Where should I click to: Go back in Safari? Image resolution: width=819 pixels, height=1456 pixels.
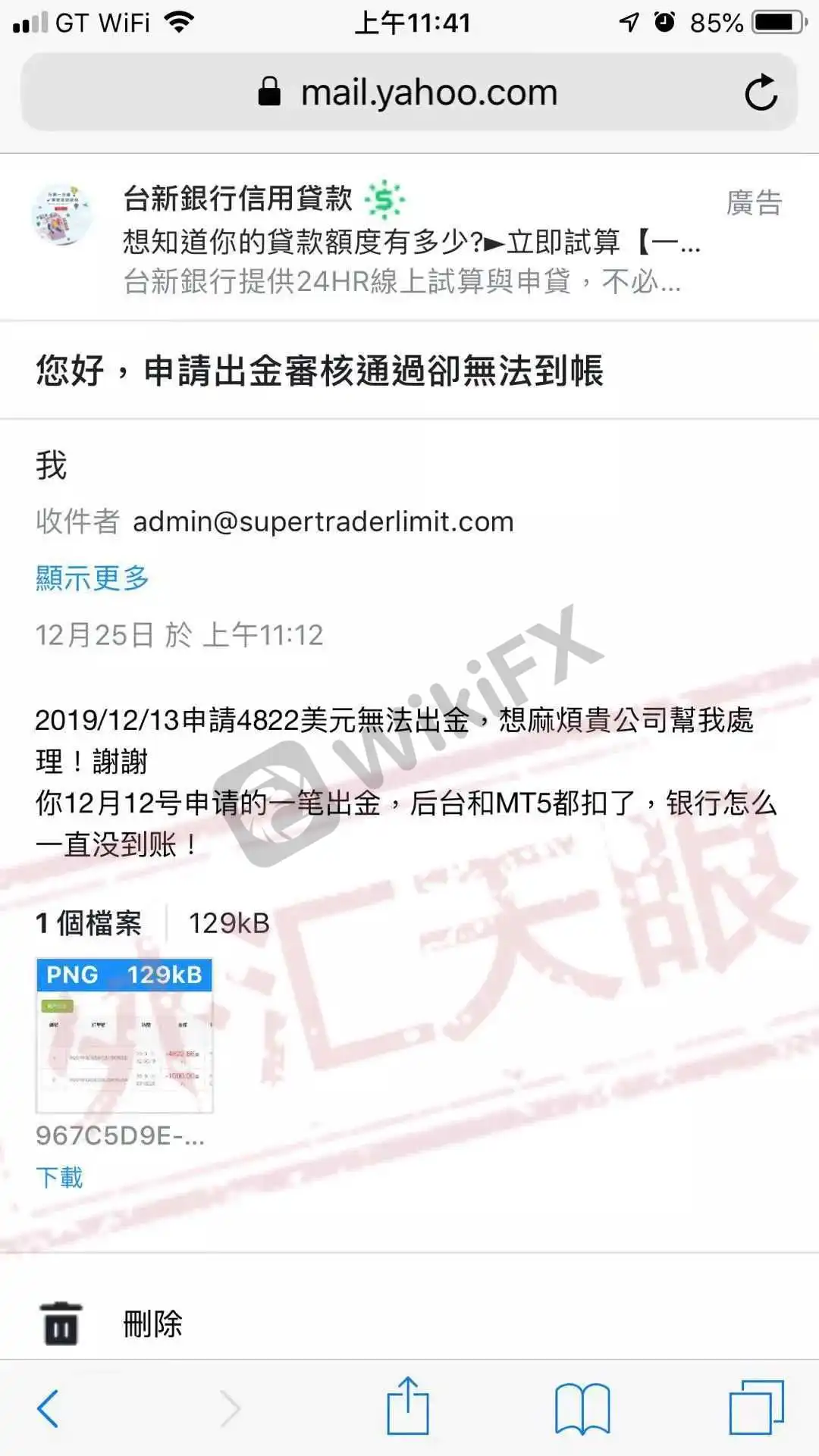click(x=49, y=1408)
